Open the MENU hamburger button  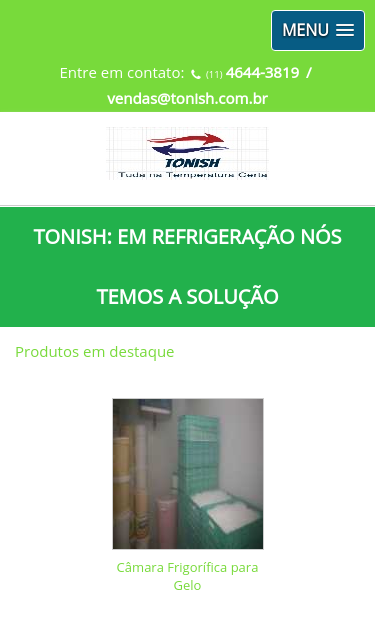(x=318, y=30)
